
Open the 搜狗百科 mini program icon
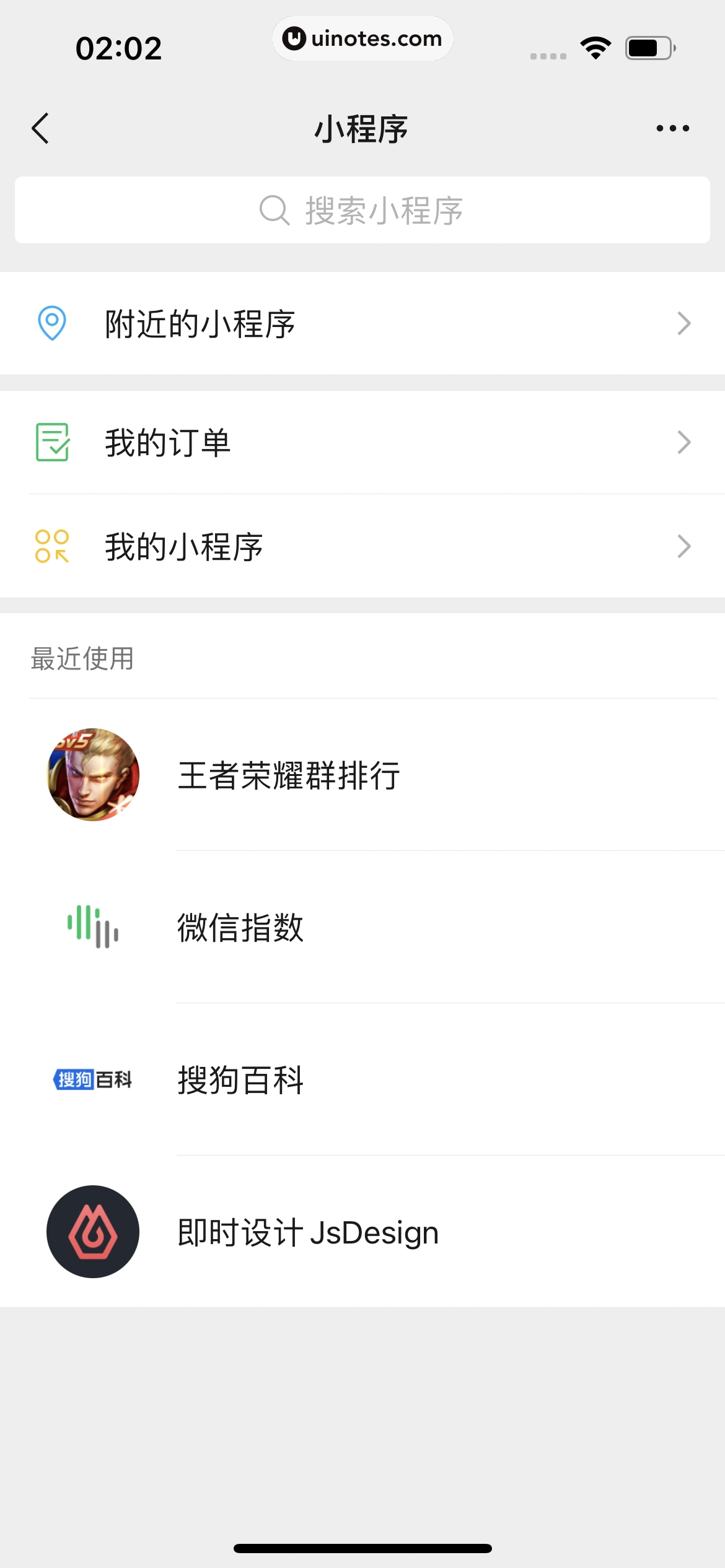click(92, 1079)
